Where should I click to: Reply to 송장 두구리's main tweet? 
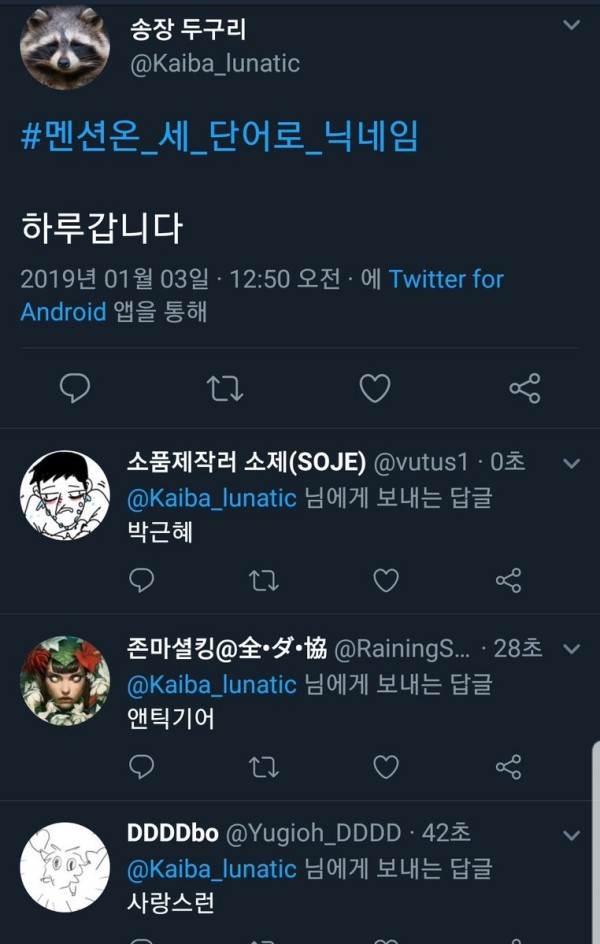tap(75, 388)
